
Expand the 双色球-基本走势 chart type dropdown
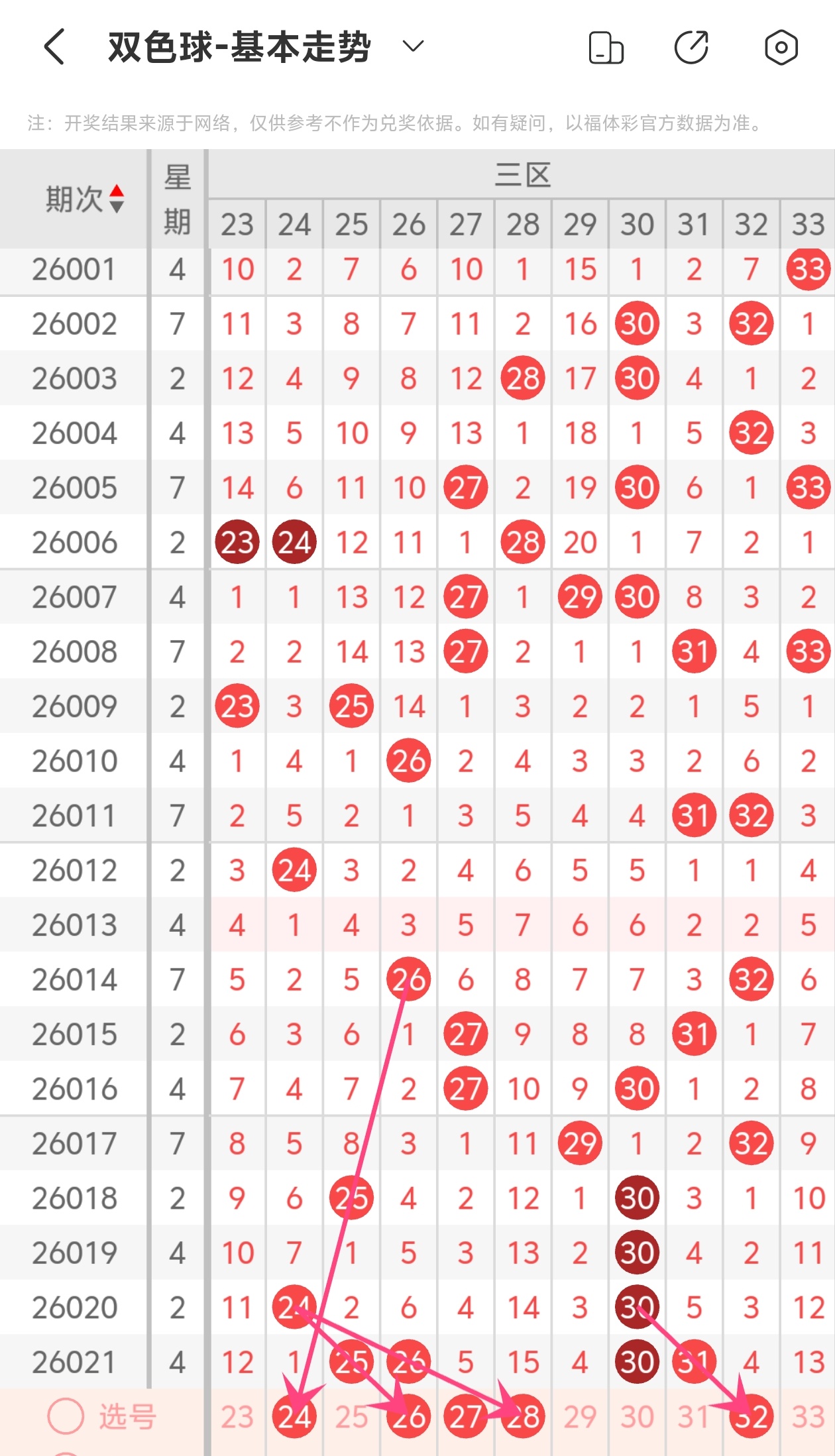pyautogui.click(x=413, y=46)
